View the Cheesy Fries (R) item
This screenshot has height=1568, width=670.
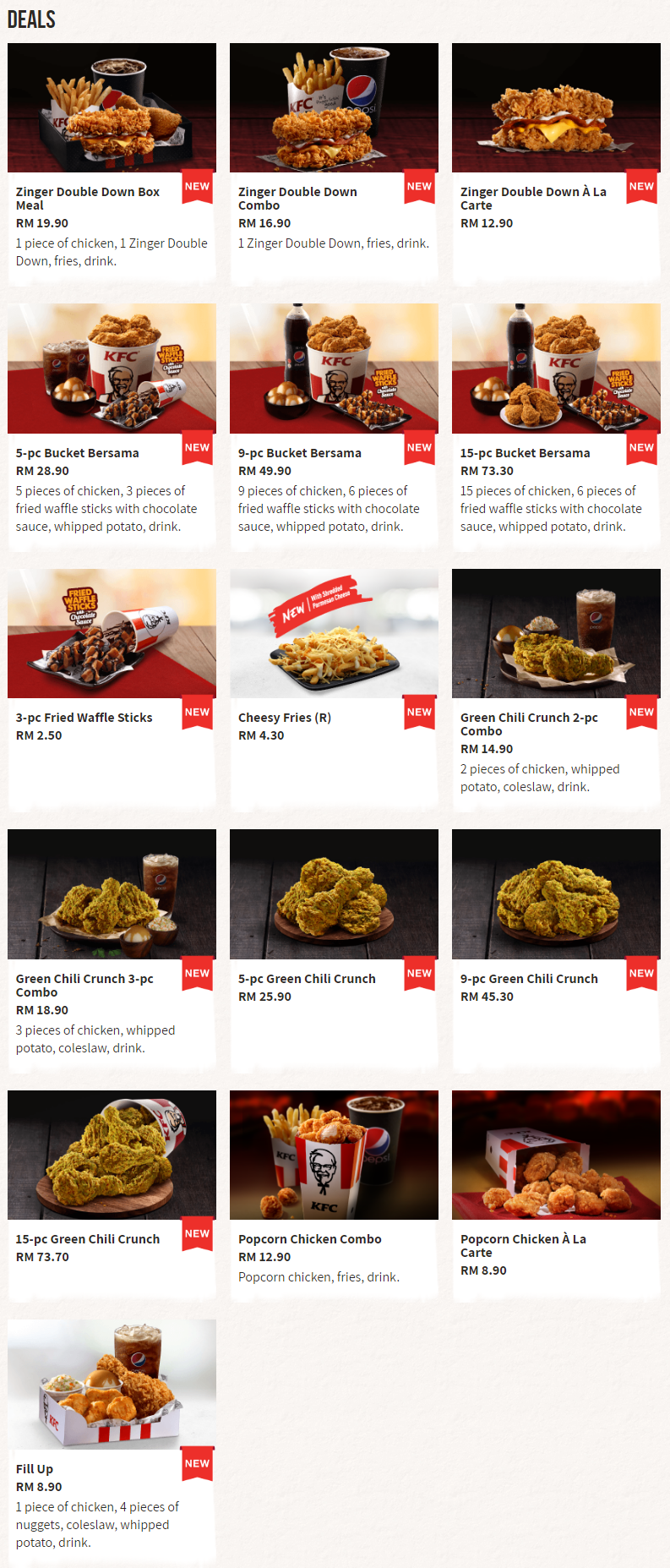pos(334,634)
